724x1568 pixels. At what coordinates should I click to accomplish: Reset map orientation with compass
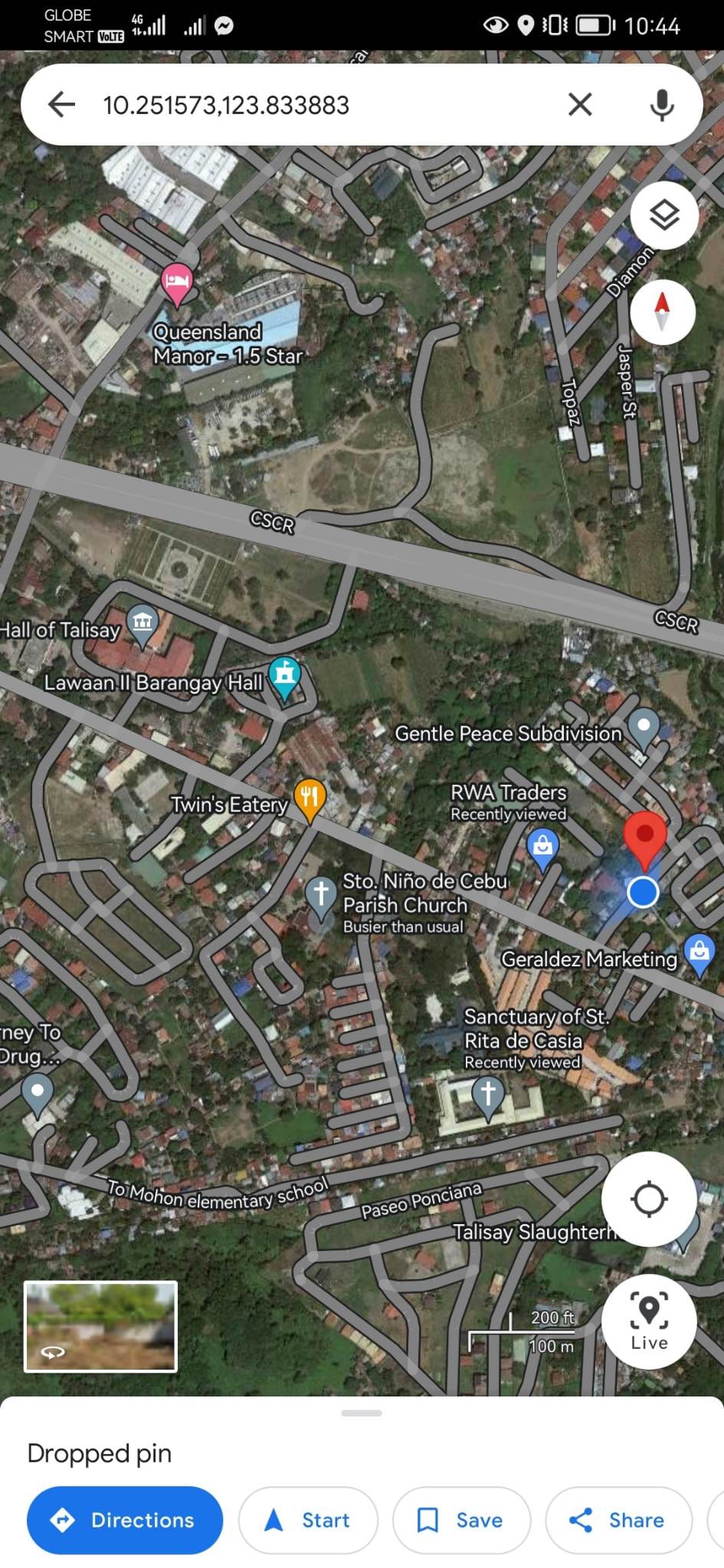[x=662, y=312]
